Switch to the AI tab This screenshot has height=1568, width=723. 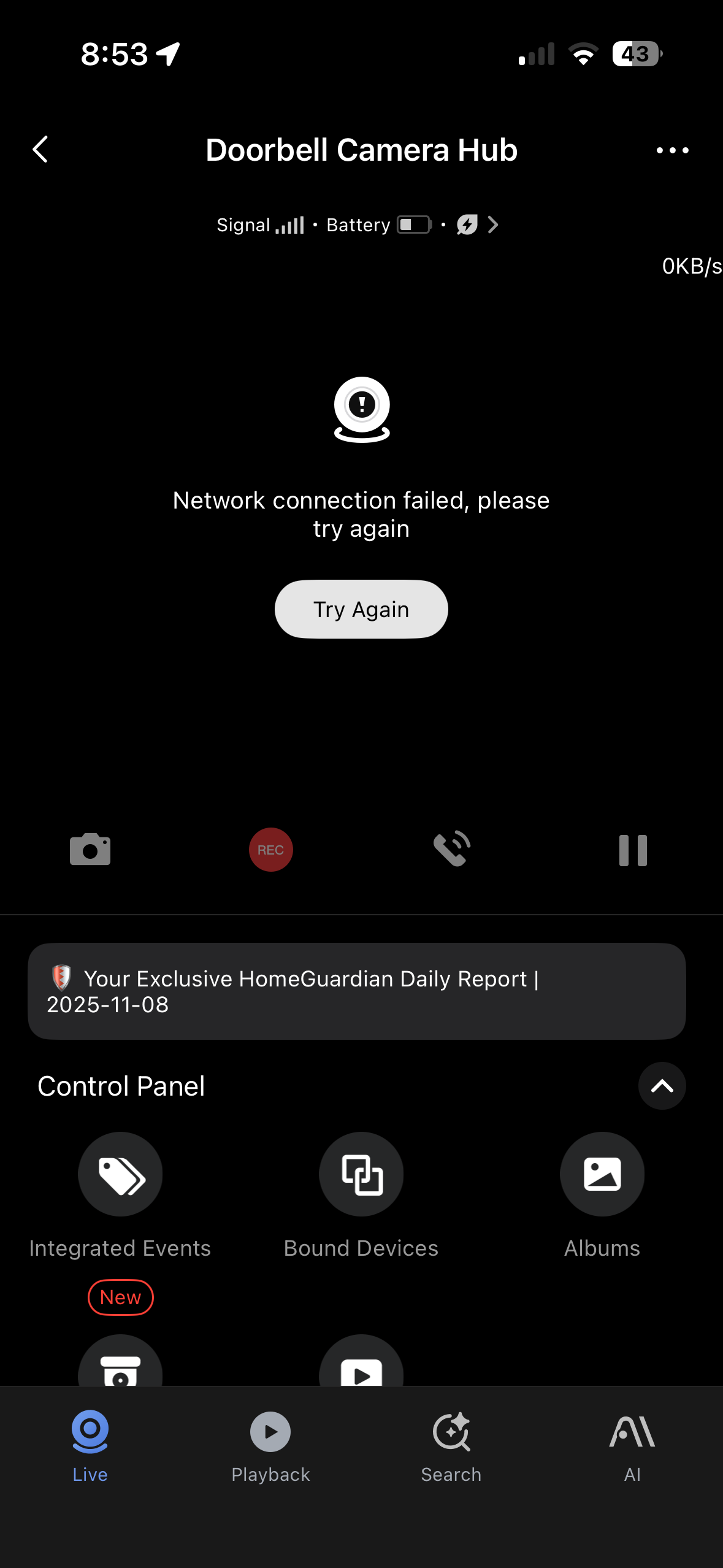coord(632,1445)
